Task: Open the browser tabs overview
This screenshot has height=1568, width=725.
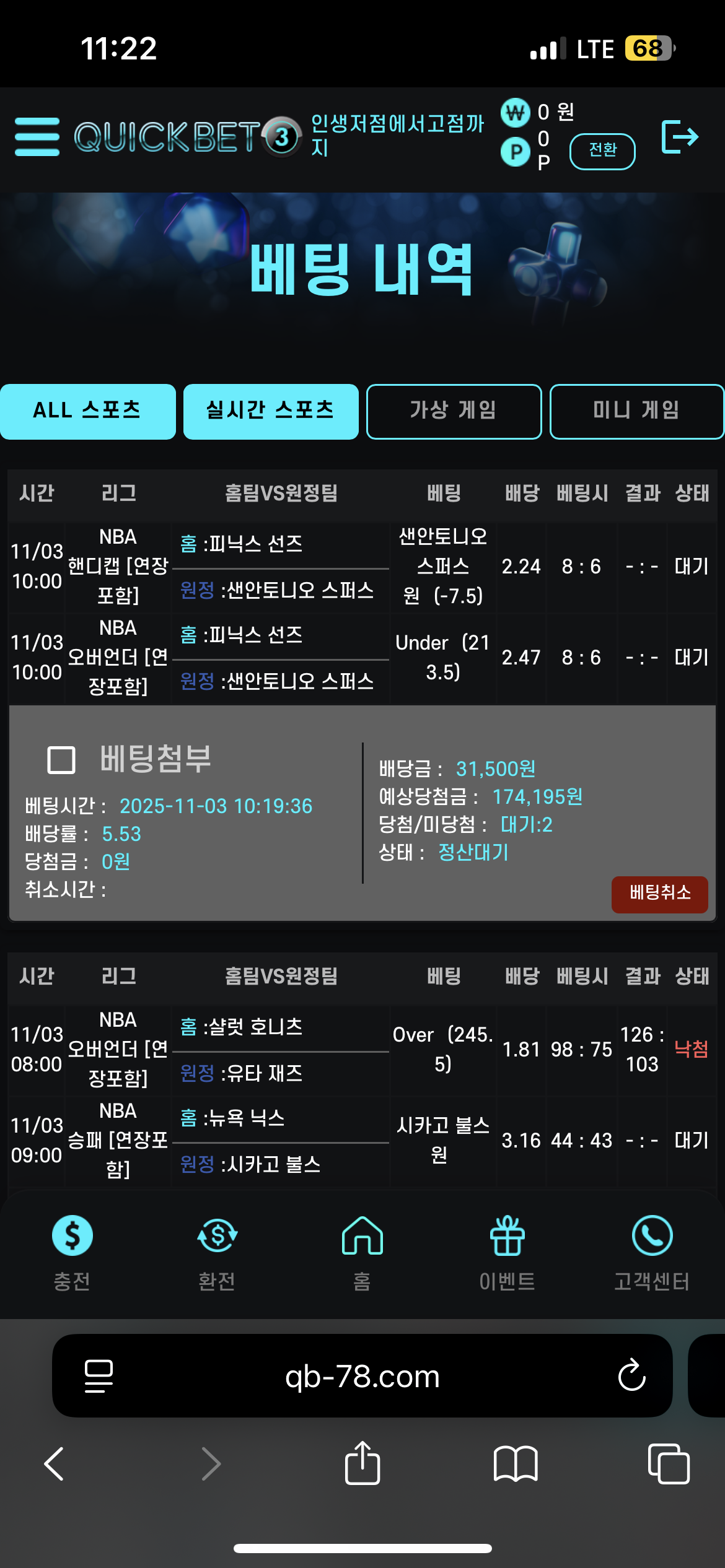Action: tap(668, 1463)
